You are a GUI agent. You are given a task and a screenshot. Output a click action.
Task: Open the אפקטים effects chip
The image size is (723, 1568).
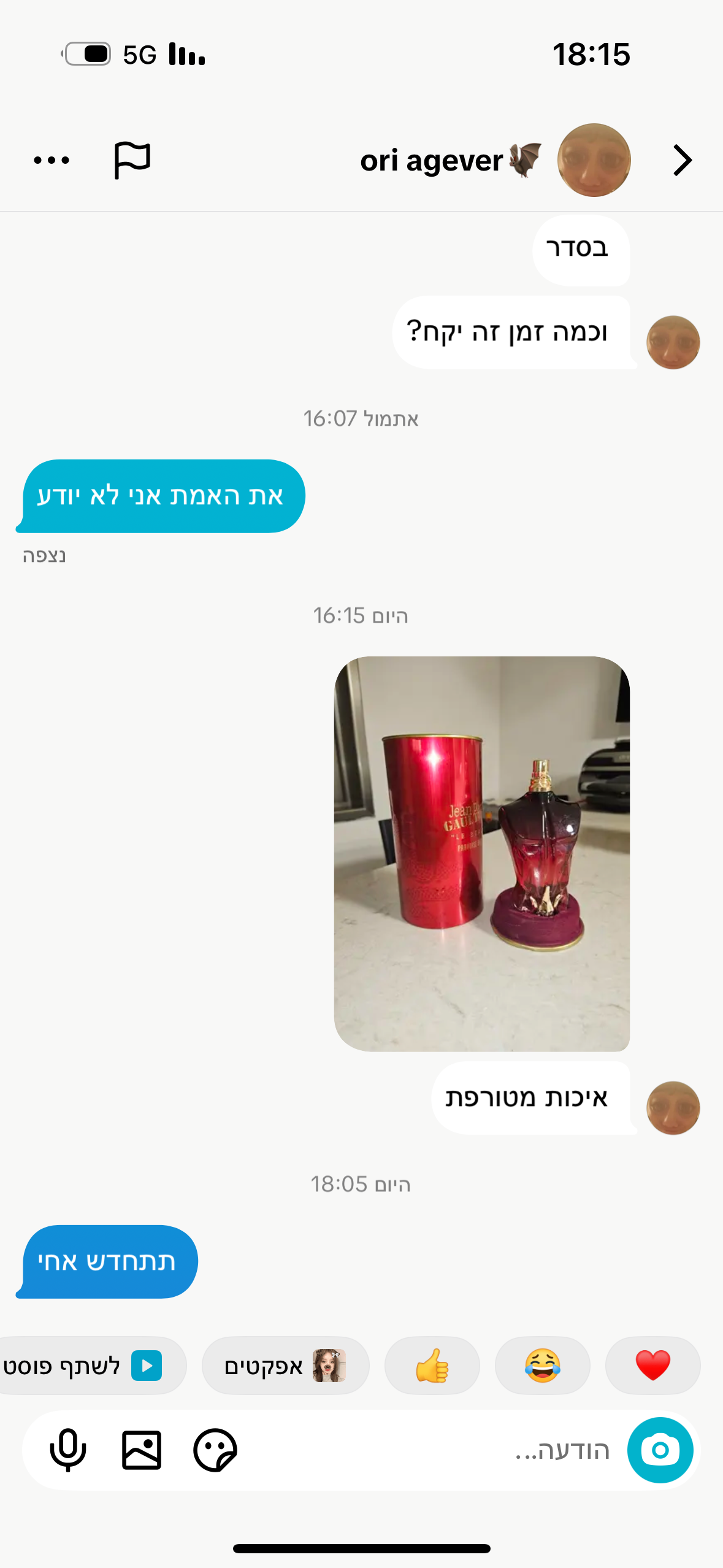coord(285,1365)
